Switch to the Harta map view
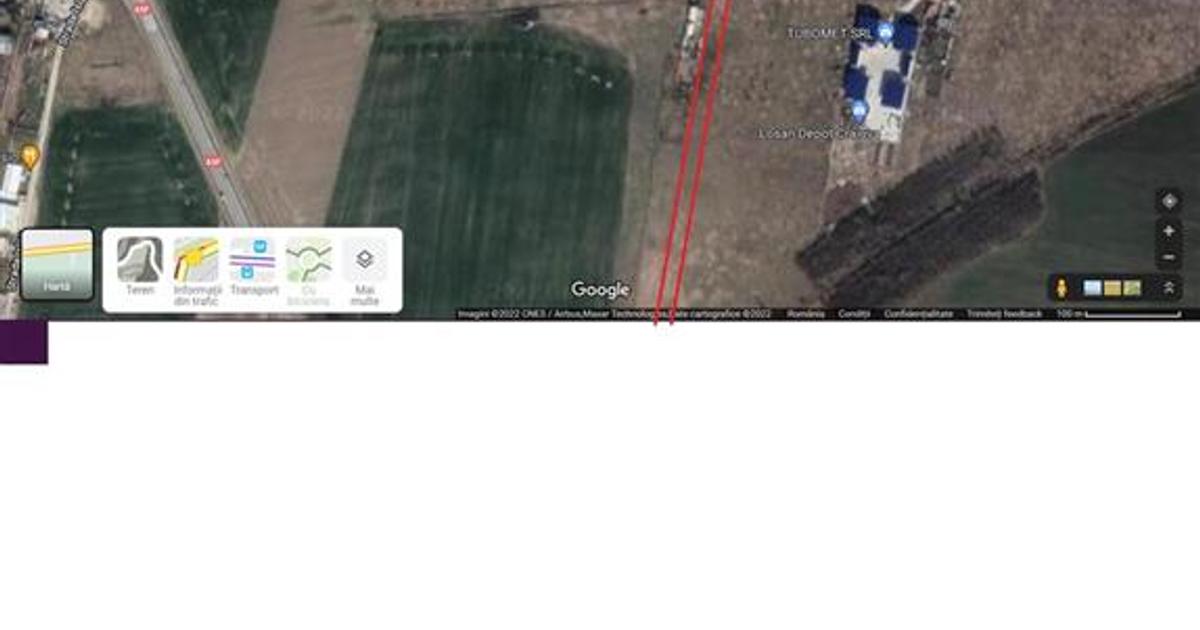 (x=57, y=264)
